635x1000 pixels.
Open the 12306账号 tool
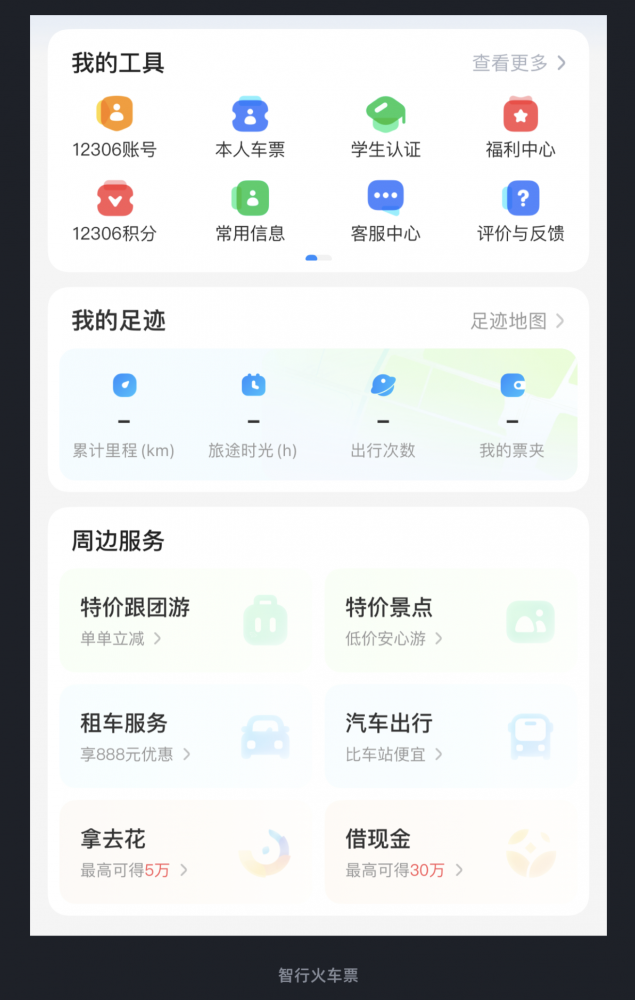[x=115, y=127]
